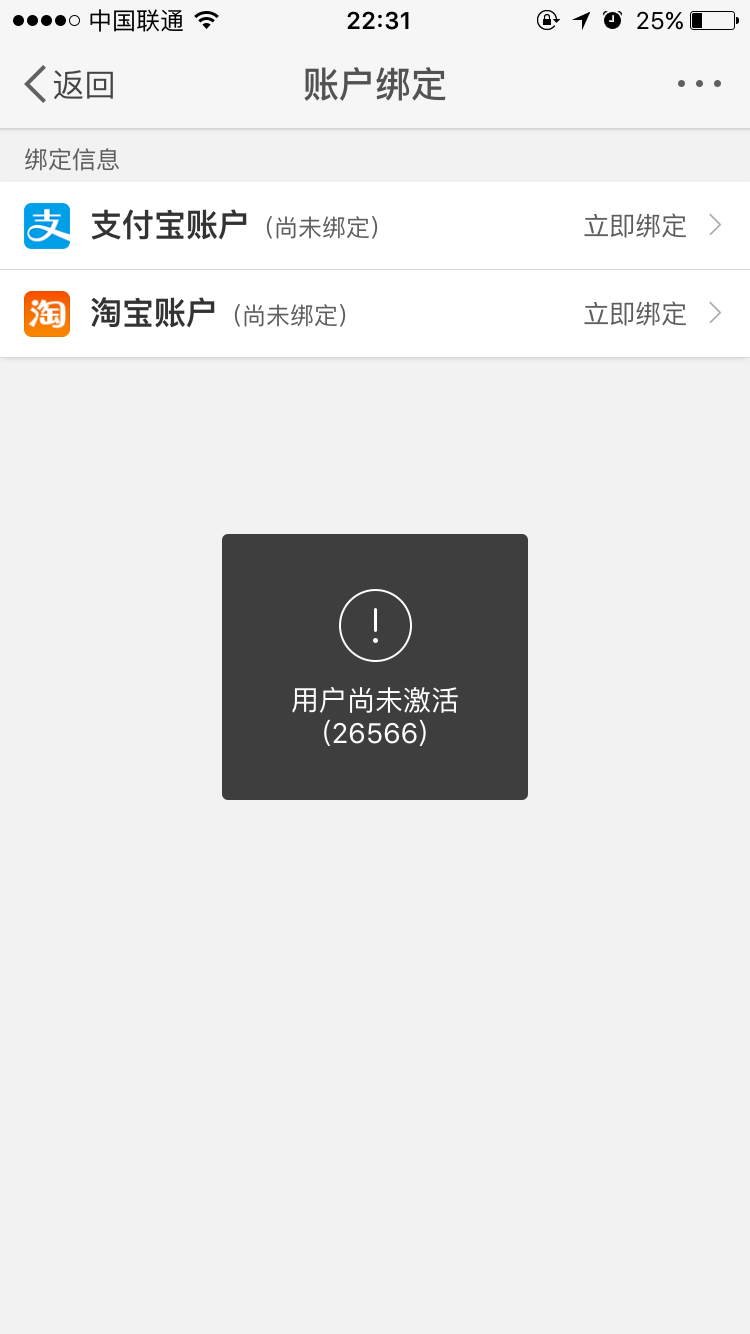Tap the Wi-Fi icon in status bar
Screen dimensions: 750x1334
(x=206, y=20)
